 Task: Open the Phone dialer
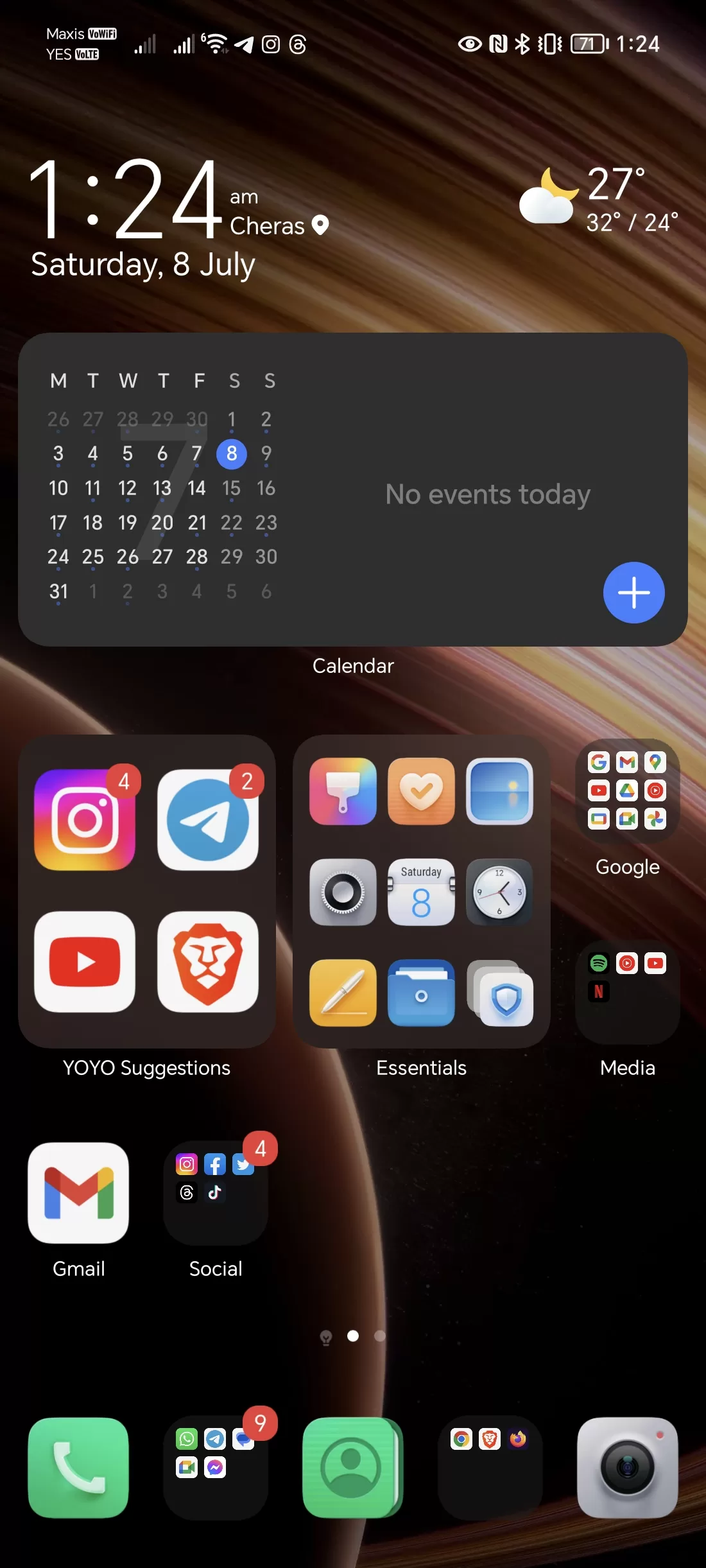point(78,1467)
